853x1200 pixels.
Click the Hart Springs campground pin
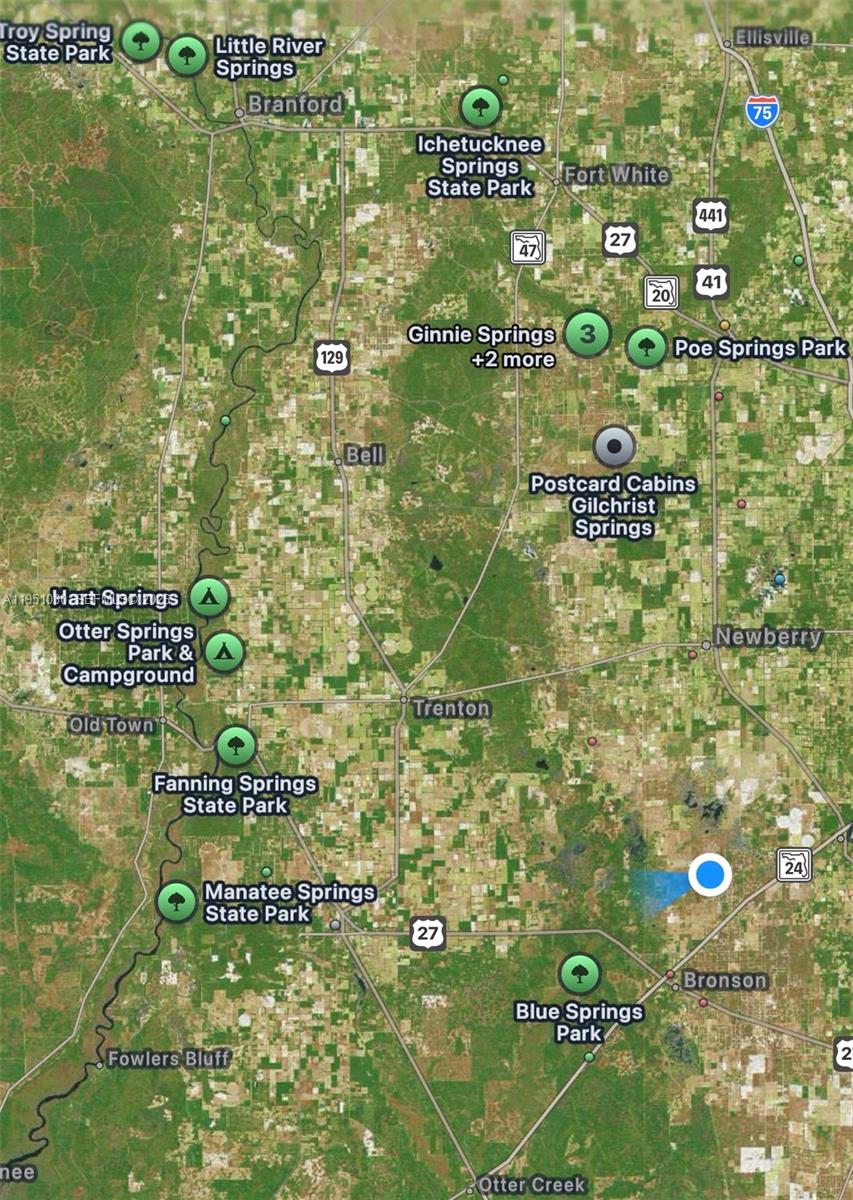click(x=207, y=597)
